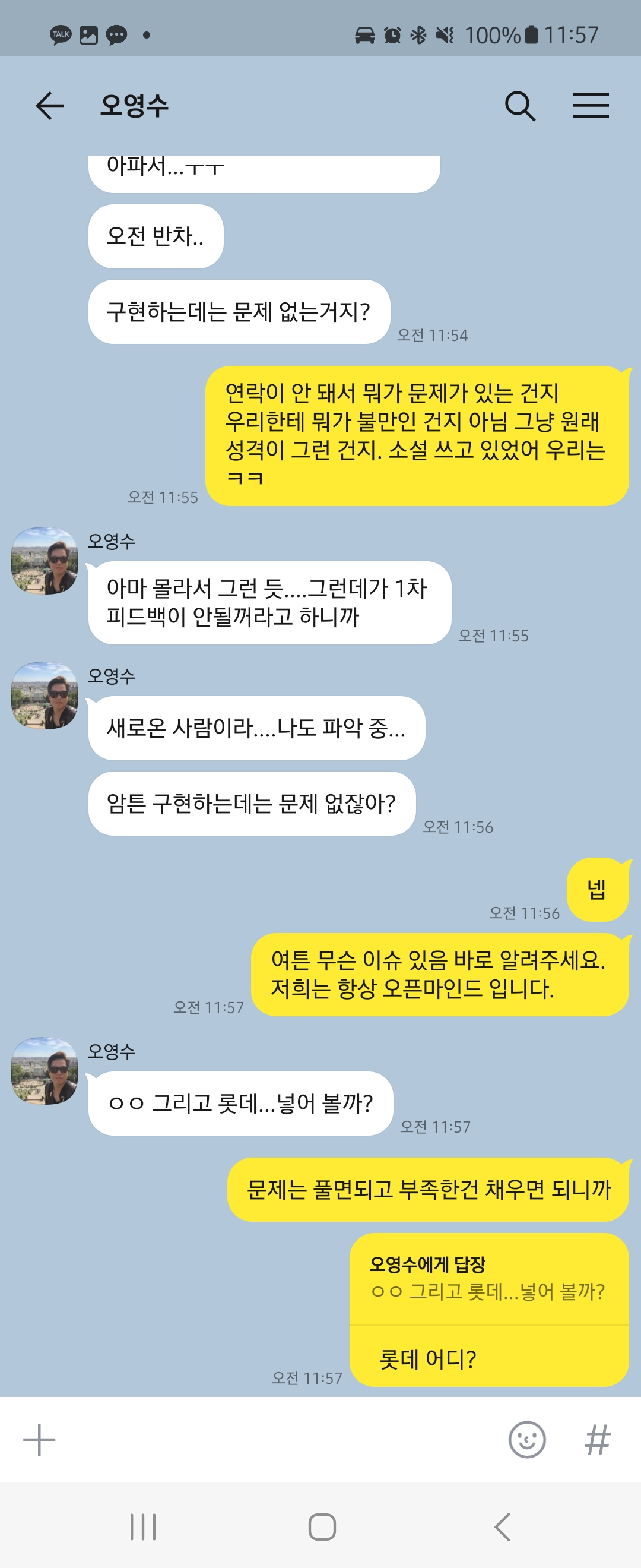Go back to the chat list
641x1568 pixels.
pos(50,106)
